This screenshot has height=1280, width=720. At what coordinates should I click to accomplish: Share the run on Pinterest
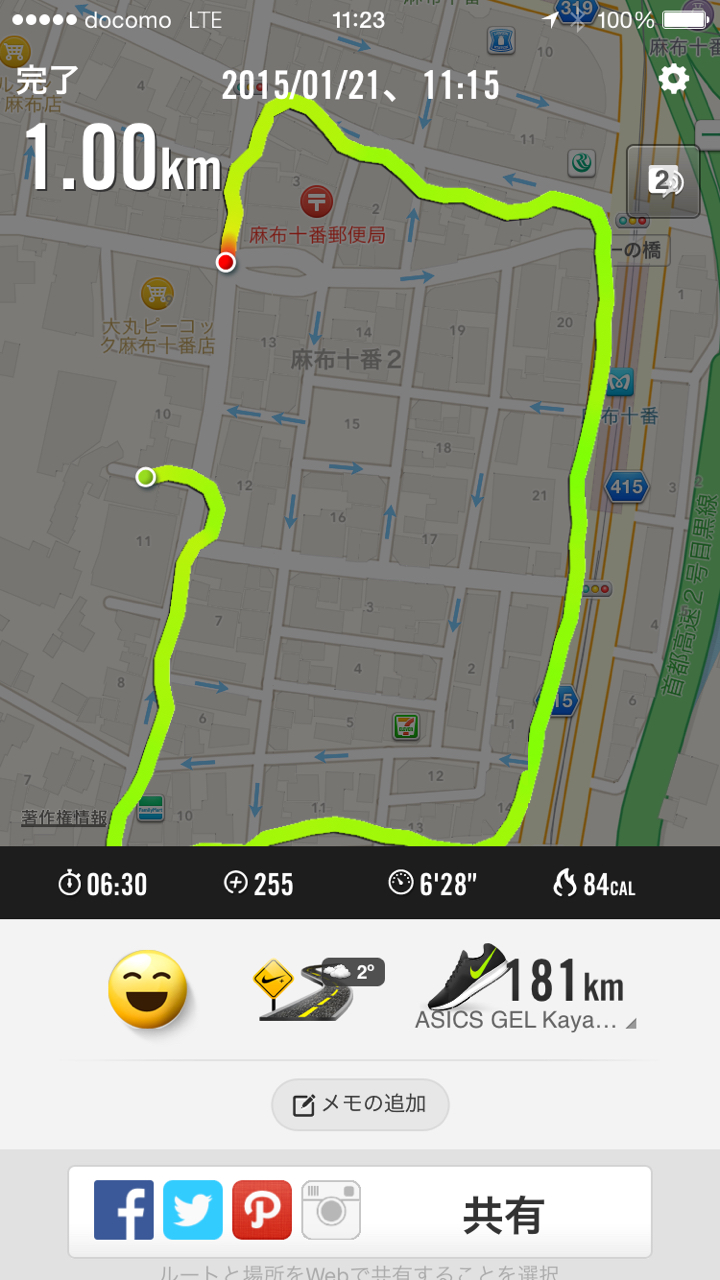[262, 1210]
